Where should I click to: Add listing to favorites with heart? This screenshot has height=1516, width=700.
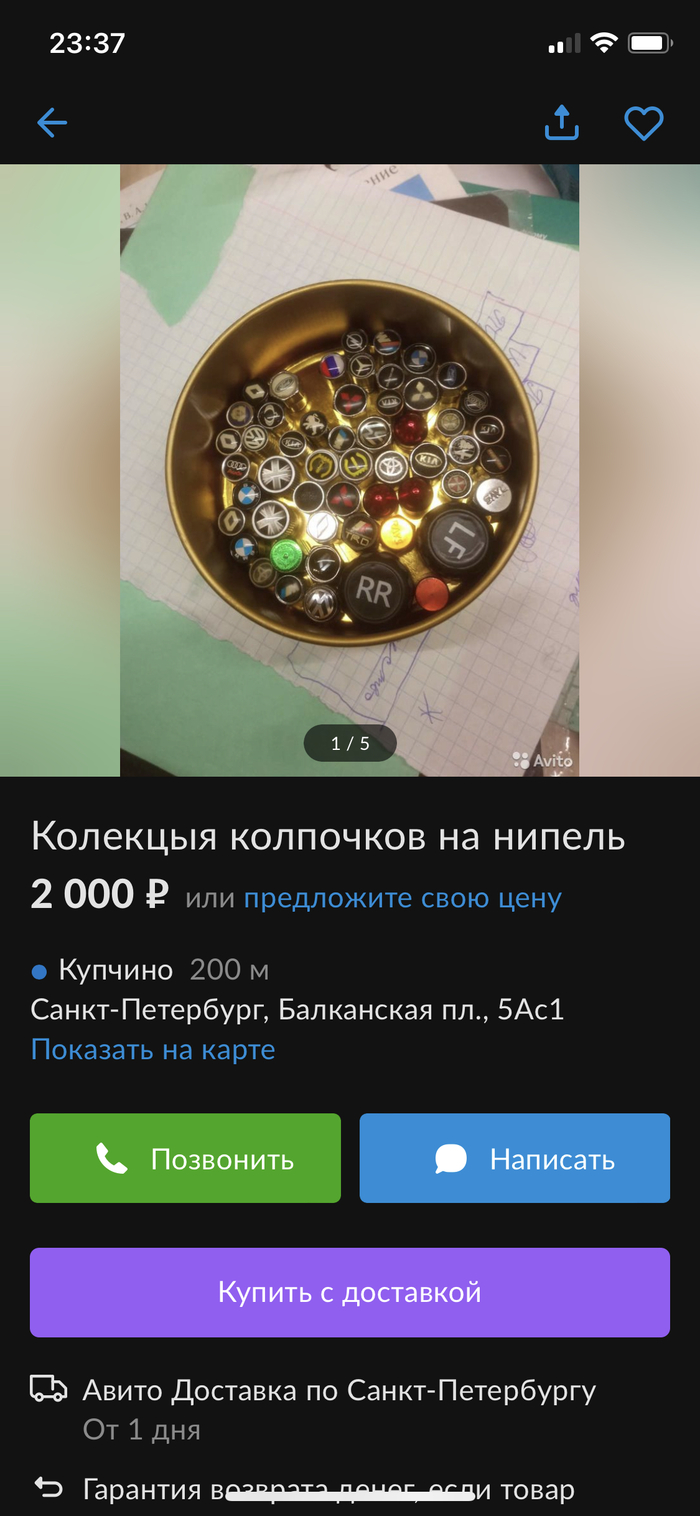[x=643, y=123]
